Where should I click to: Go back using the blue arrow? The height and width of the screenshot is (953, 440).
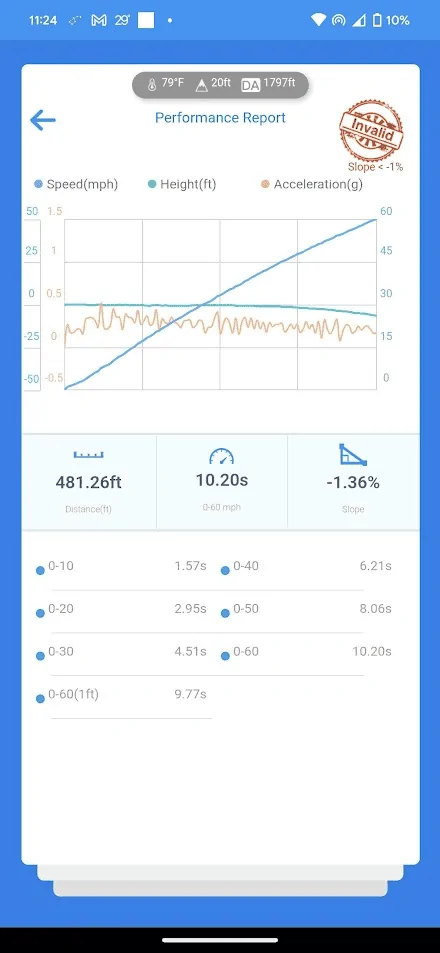(43, 120)
